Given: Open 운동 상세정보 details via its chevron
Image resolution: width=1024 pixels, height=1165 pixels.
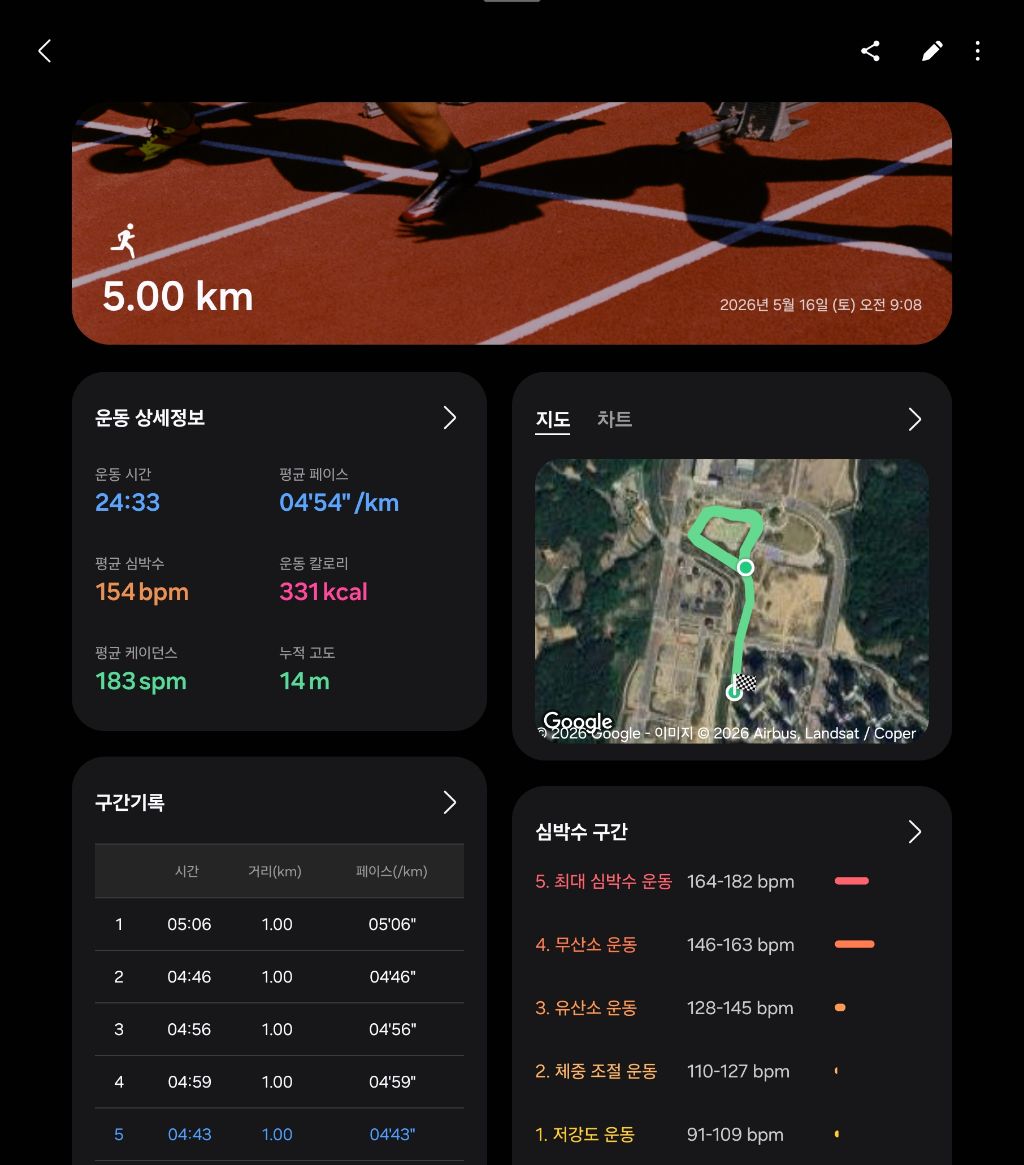Looking at the screenshot, I should coord(449,418).
